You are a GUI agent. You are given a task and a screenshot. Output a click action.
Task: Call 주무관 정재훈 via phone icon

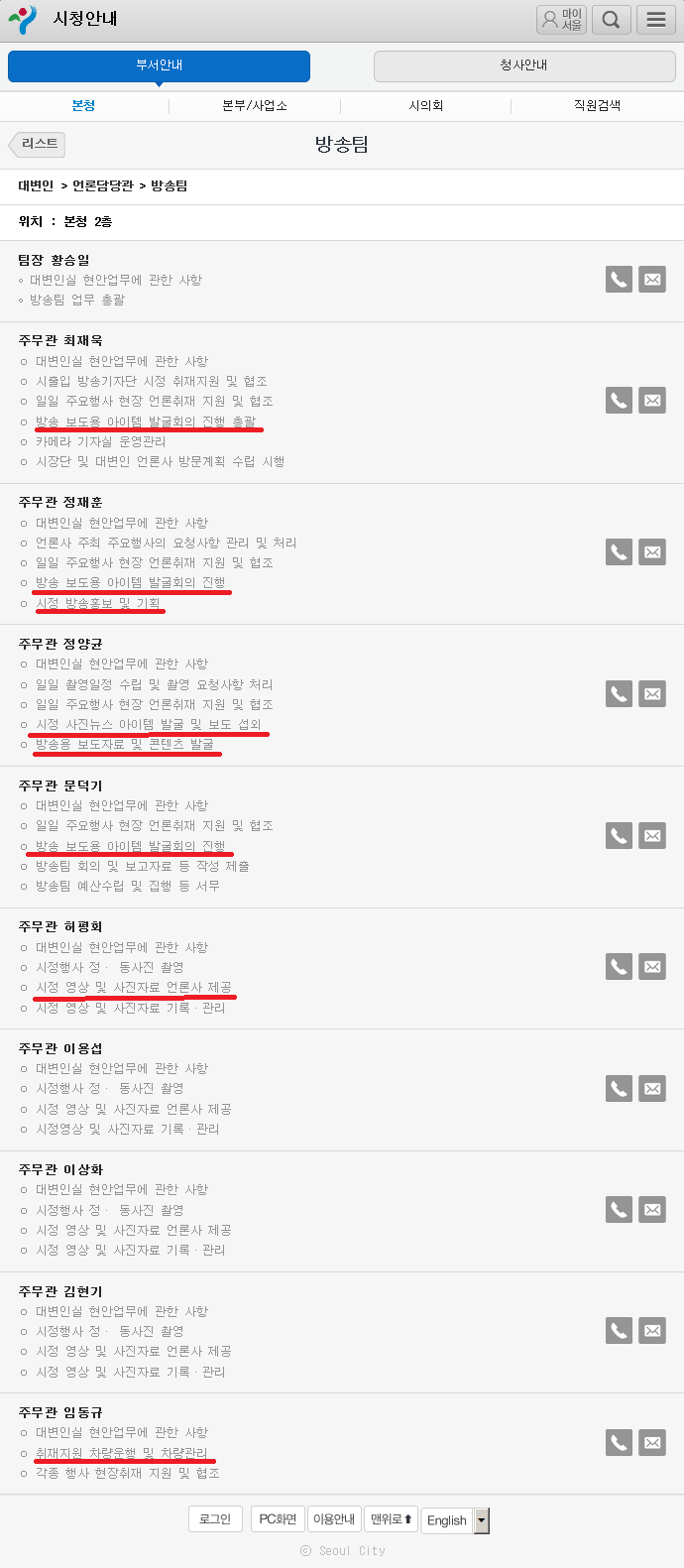(619, 552)
